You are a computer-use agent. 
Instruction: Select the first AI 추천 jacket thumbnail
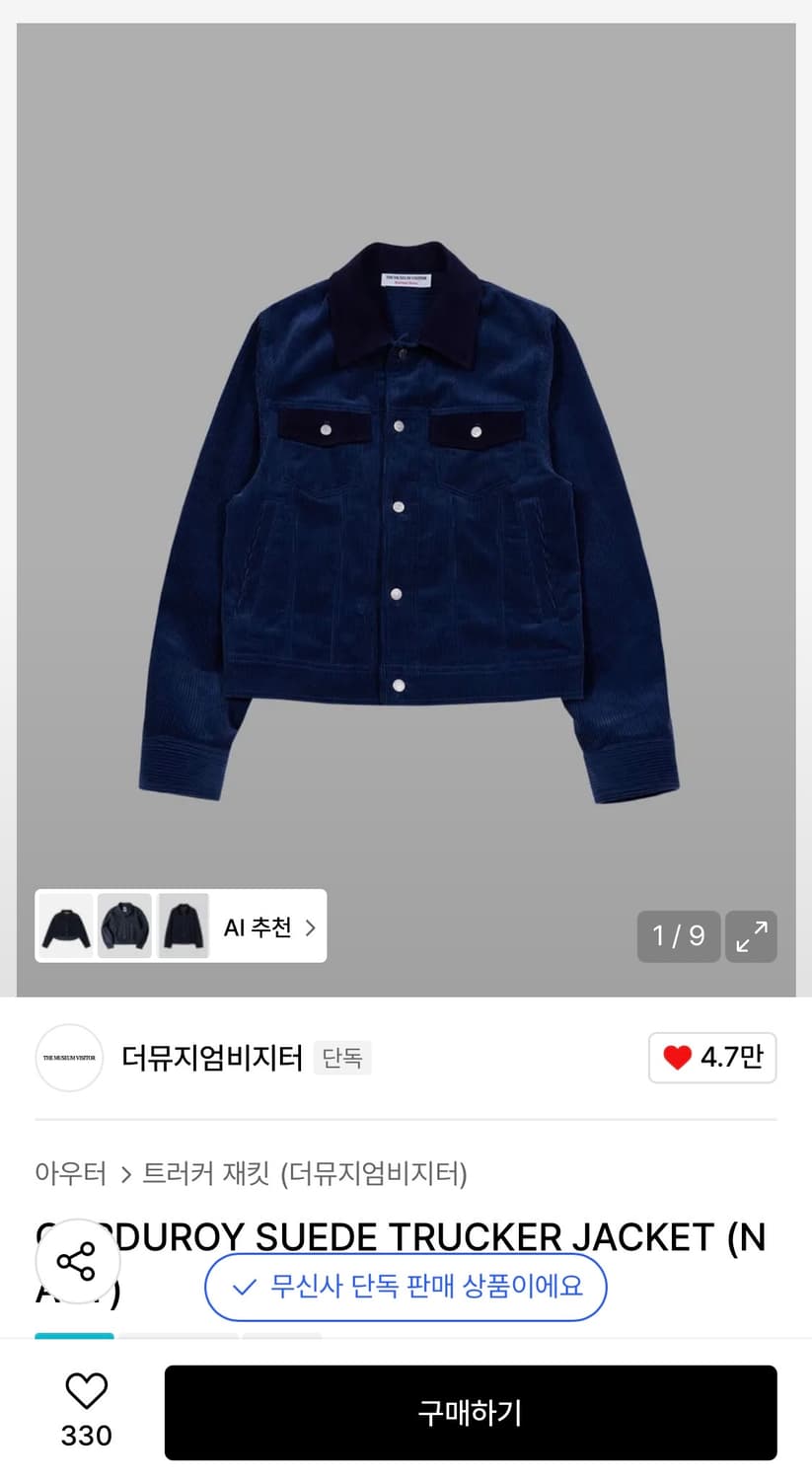tap(64, 925)
